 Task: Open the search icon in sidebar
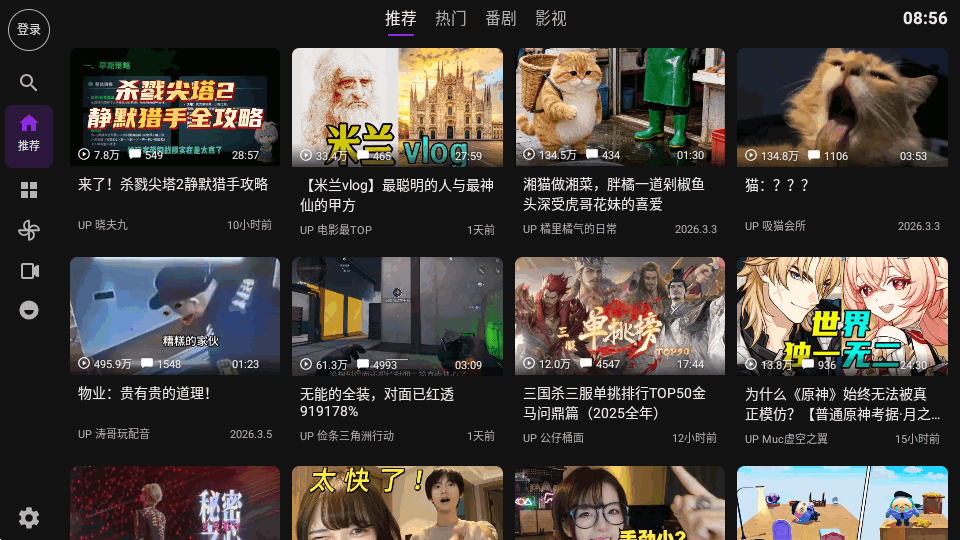[29, 83]
